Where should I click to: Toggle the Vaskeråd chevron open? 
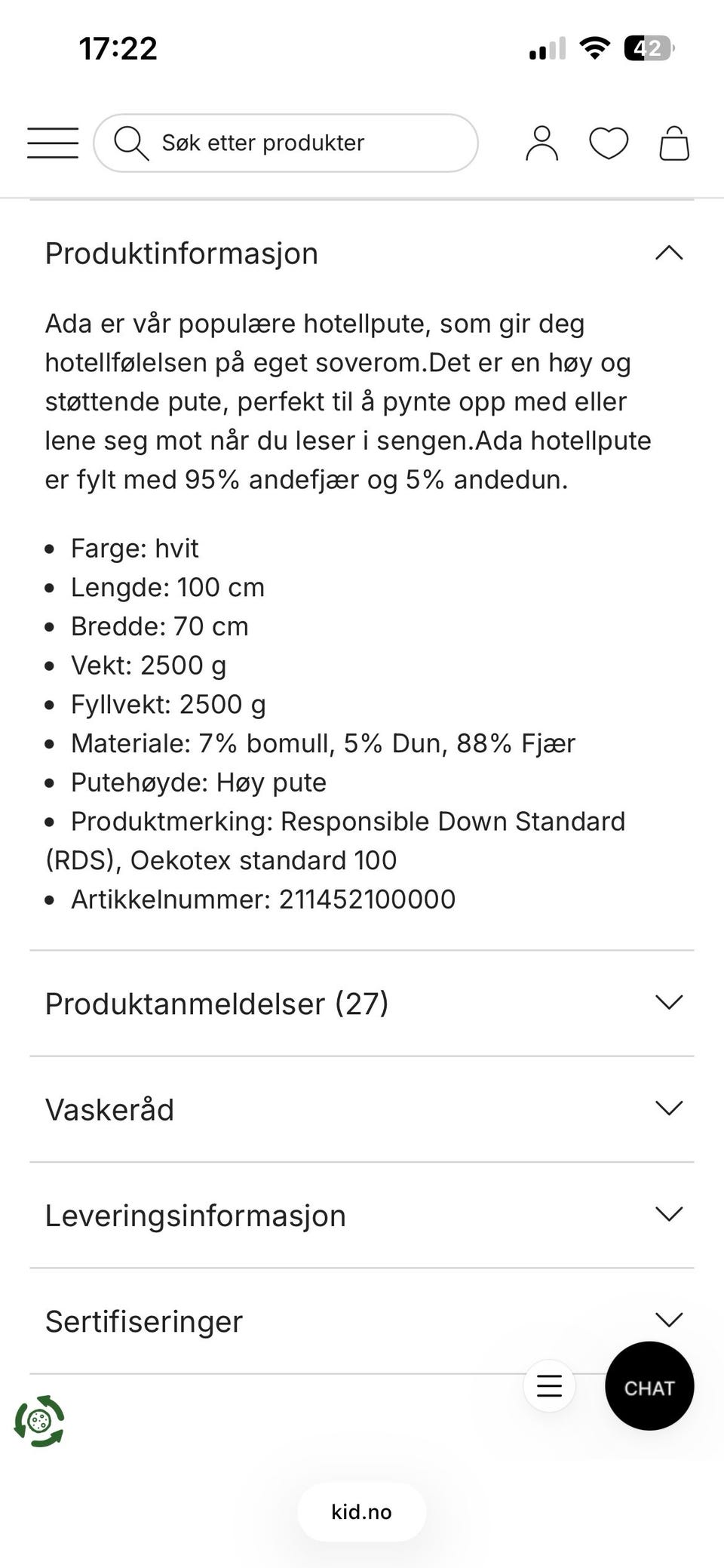tap(667, 1109)
